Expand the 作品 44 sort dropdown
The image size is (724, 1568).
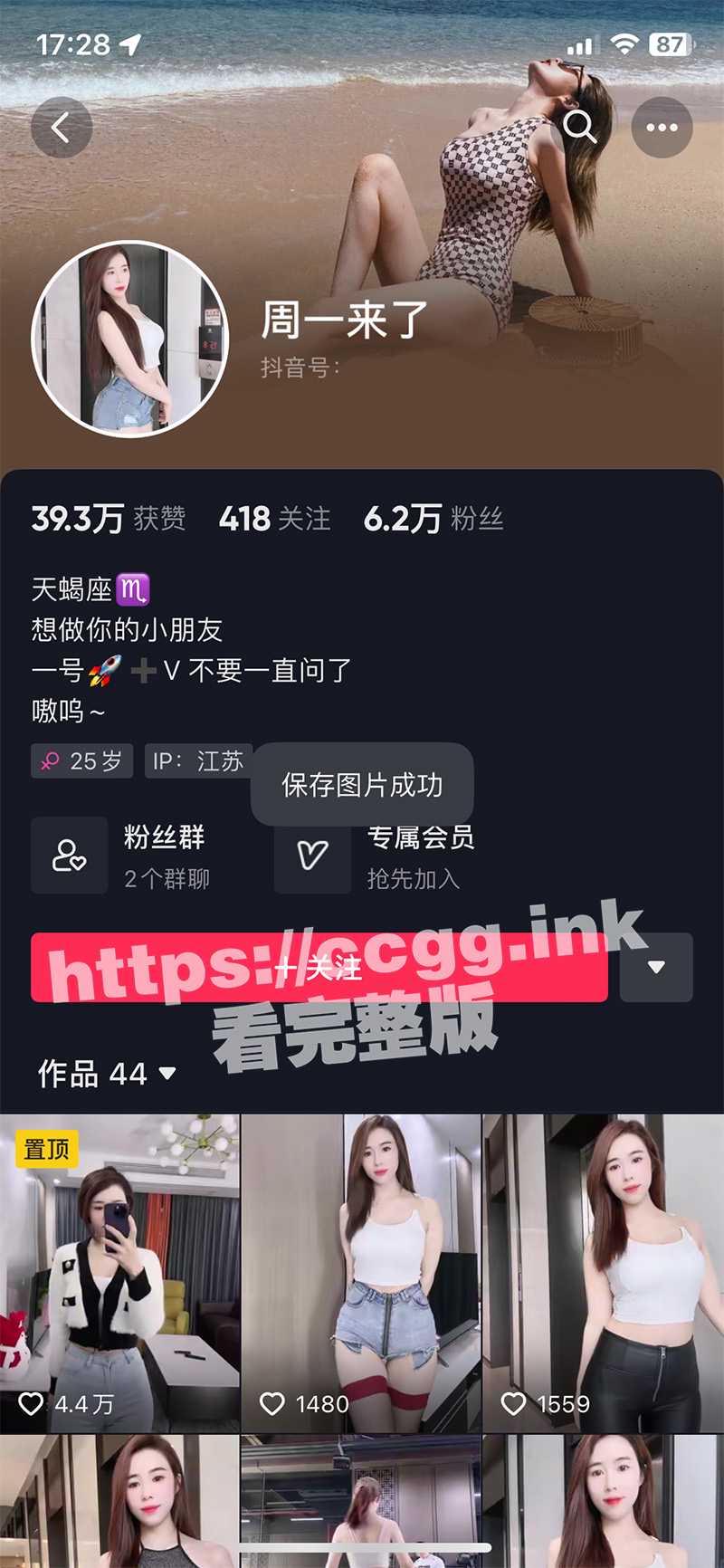107,1074
